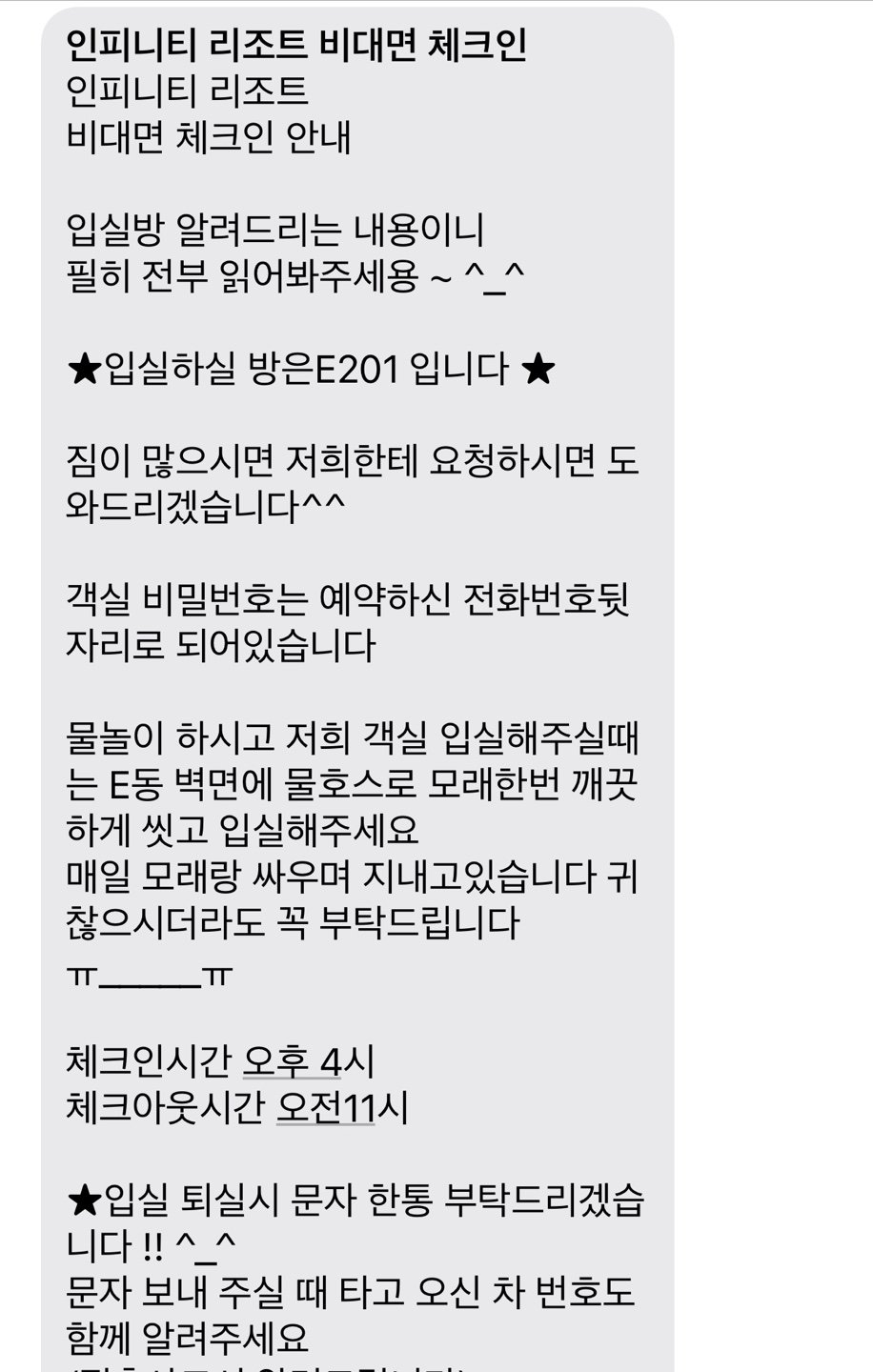Viewport: 873px width, 1372px height.
Task: Open the underlined checkout time 오전11시
Action: point(342,1108)
